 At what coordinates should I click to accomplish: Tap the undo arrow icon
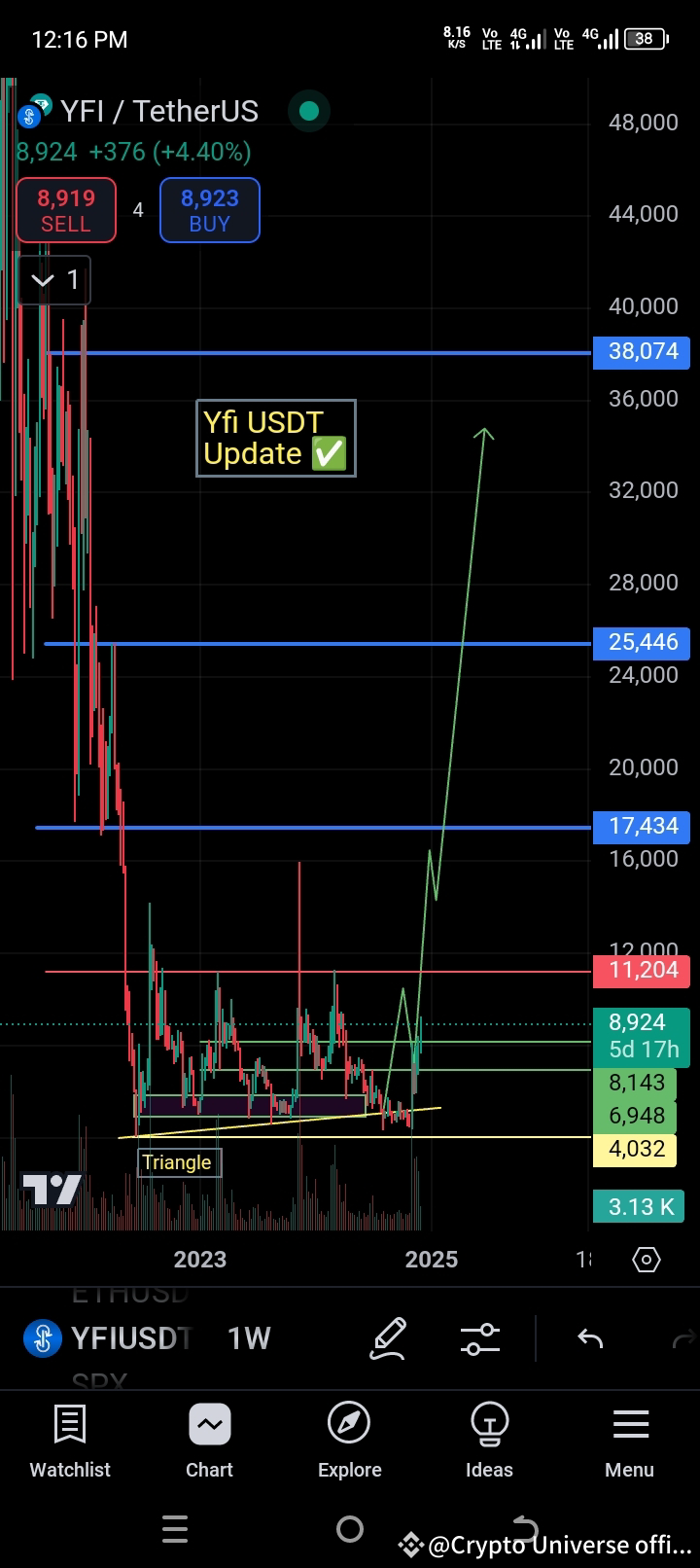point(588,1338)
